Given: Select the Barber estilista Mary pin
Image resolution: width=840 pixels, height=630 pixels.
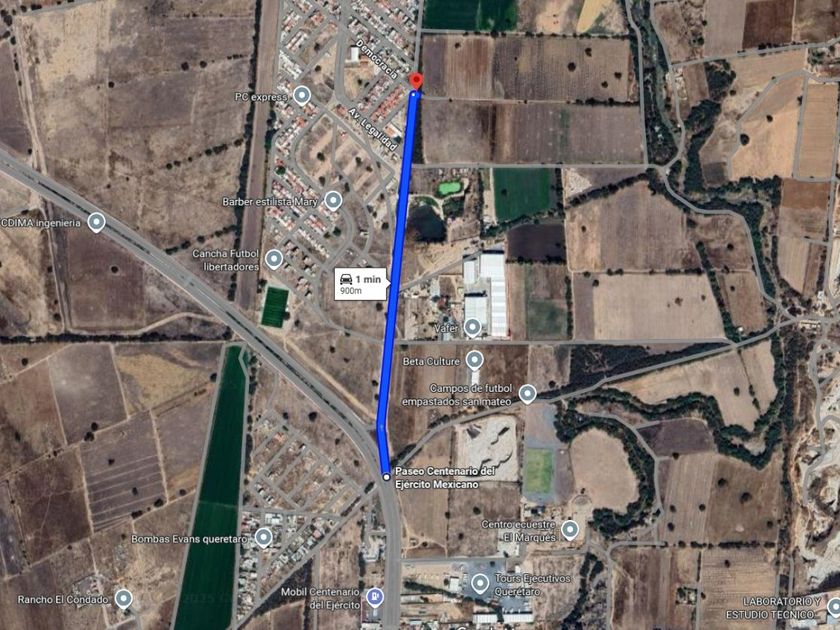Looking at the screenshot, I should click(333, 200).
